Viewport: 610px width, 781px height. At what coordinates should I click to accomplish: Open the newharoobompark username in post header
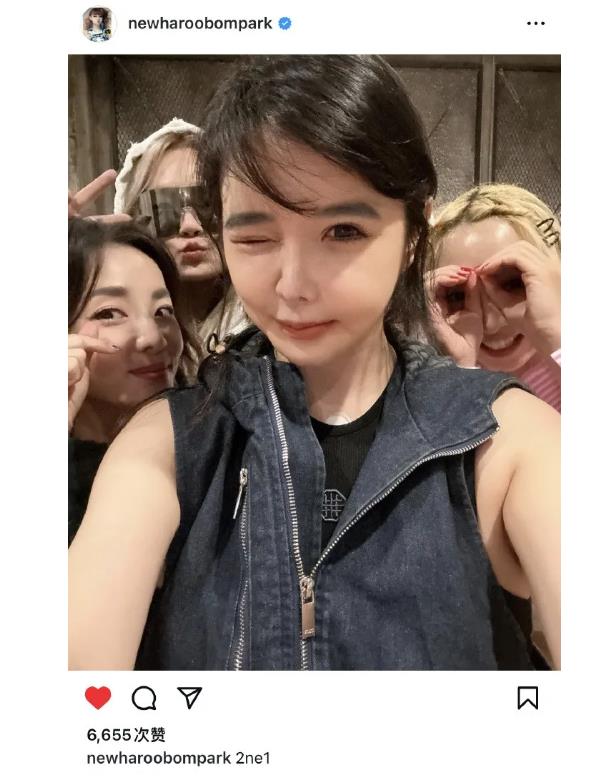[200, 24]
